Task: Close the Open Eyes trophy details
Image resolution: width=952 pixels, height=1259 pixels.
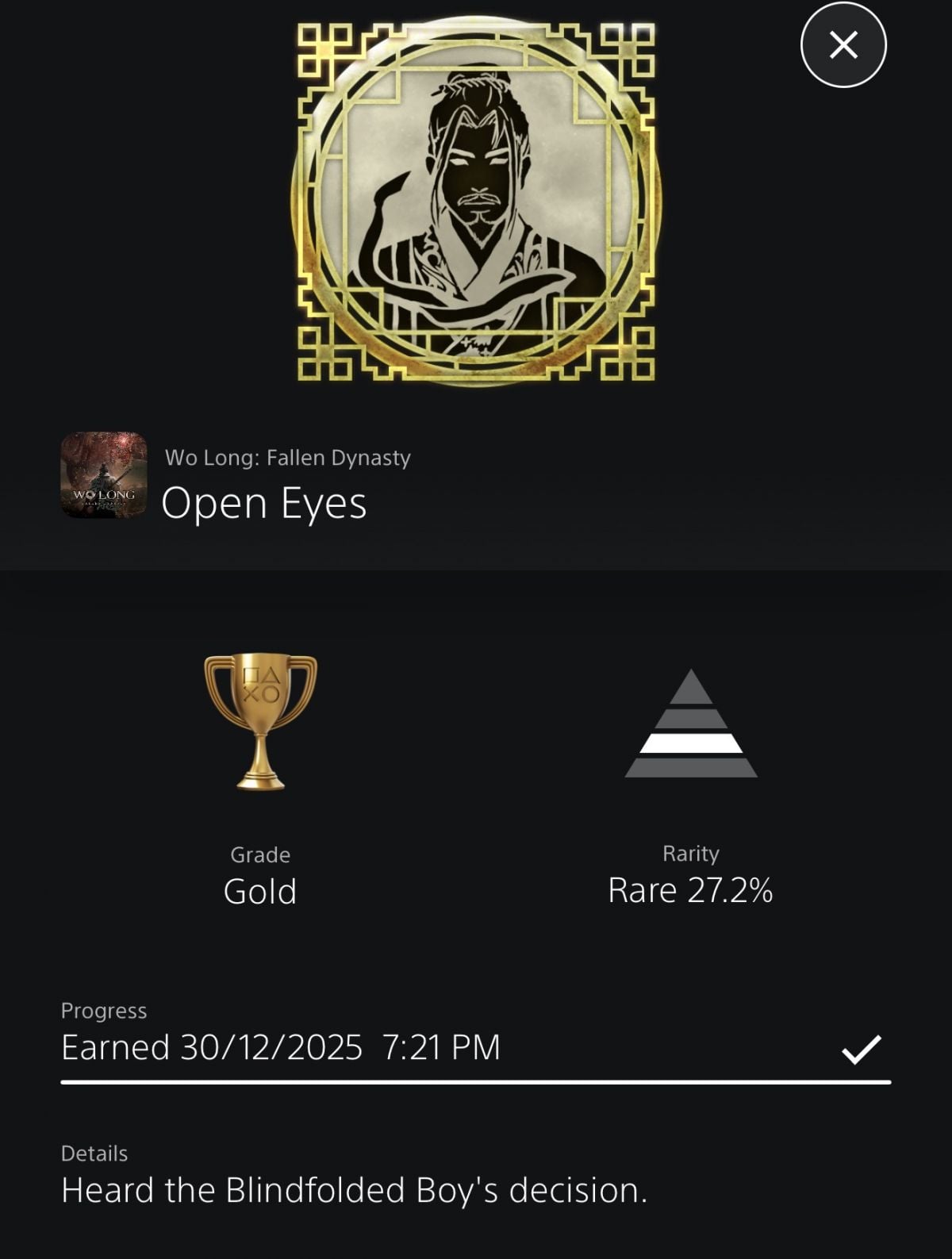Action: point(843,45)
